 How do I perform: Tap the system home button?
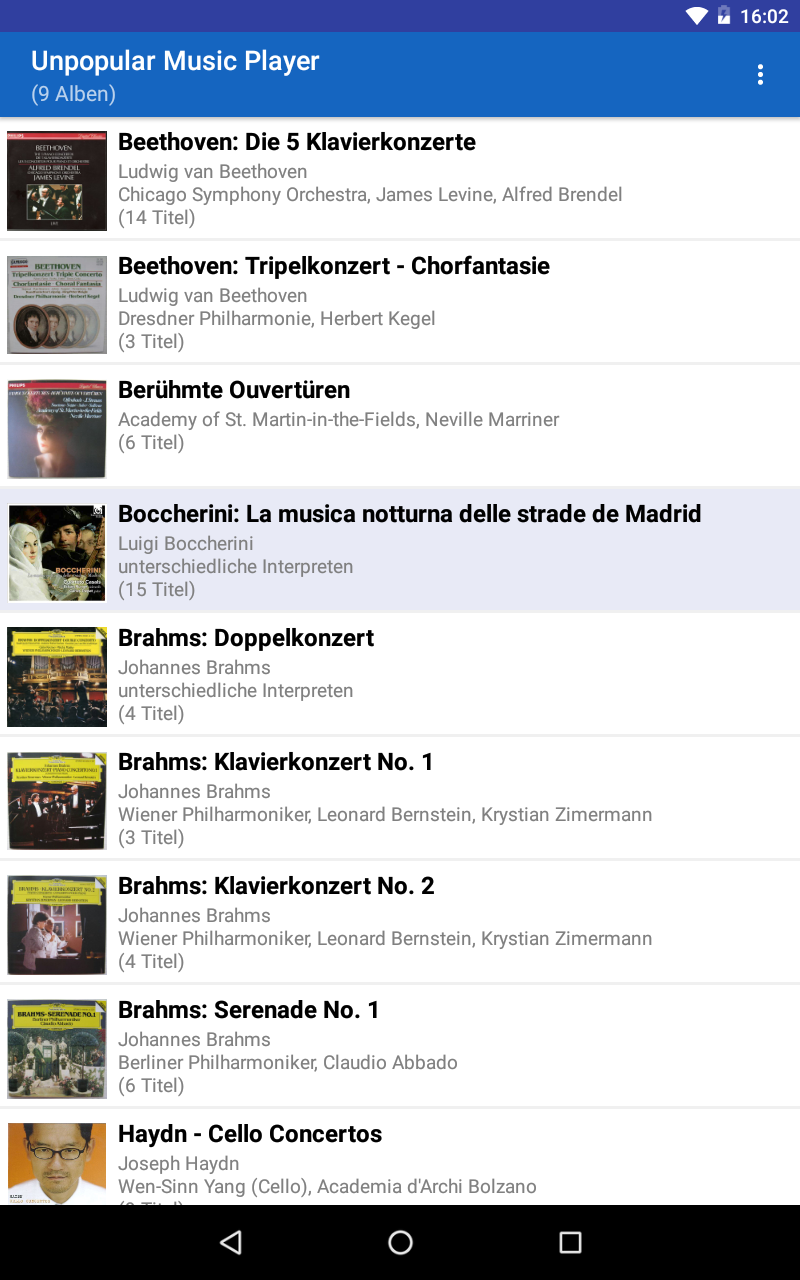(x=400, y=1242)
